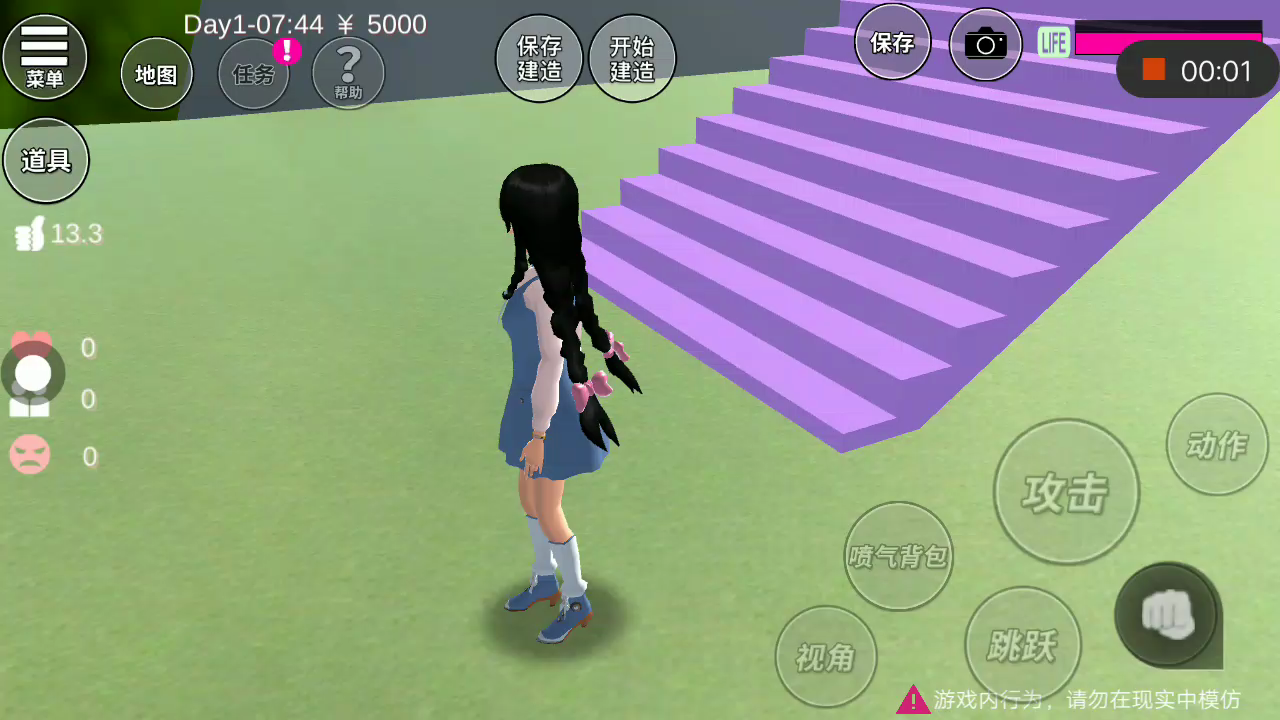Tap the 保存 button to save the game
1280x720 pixels.
(x=892, y=42)
